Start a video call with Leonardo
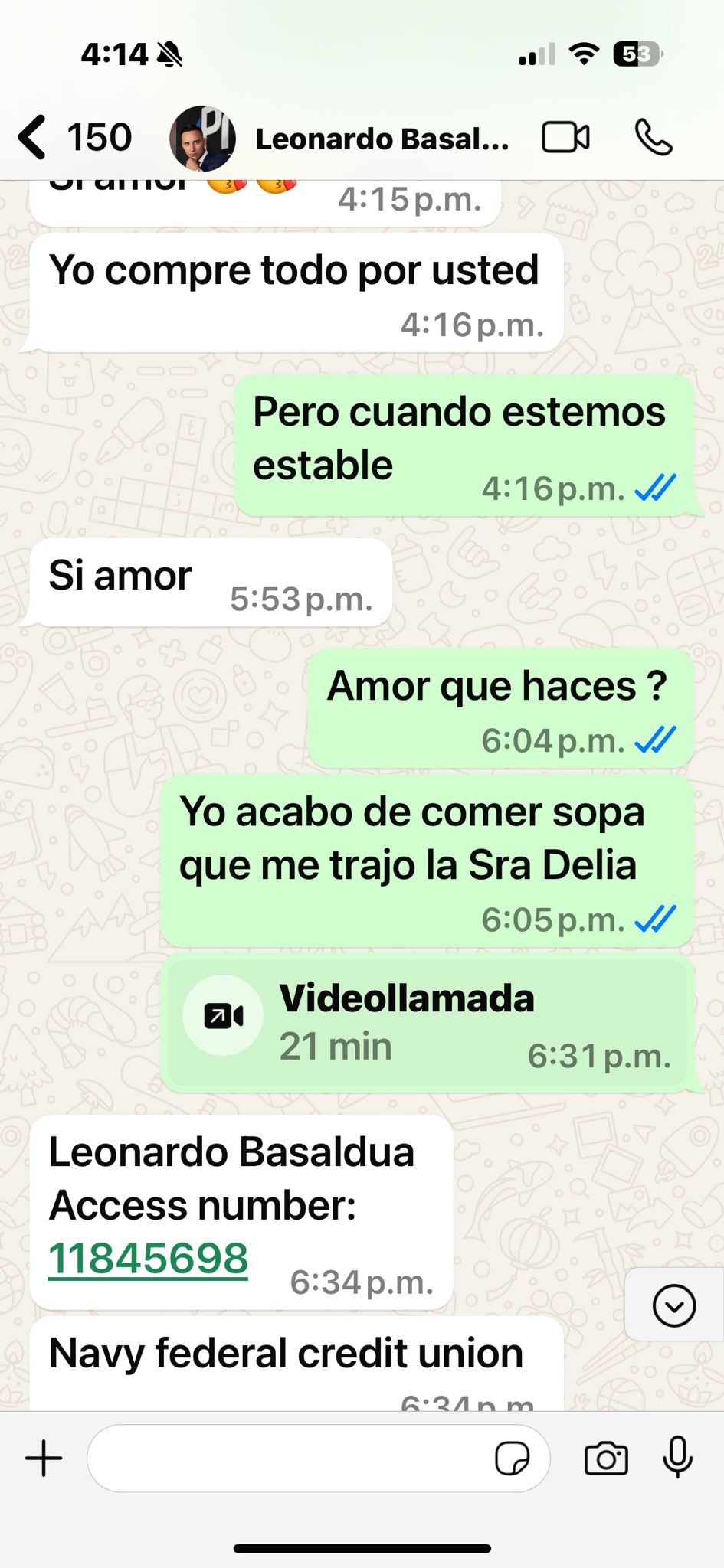The height and width of the screenshot is (1568, 724). pyautogui.click(x=565, y=138)
